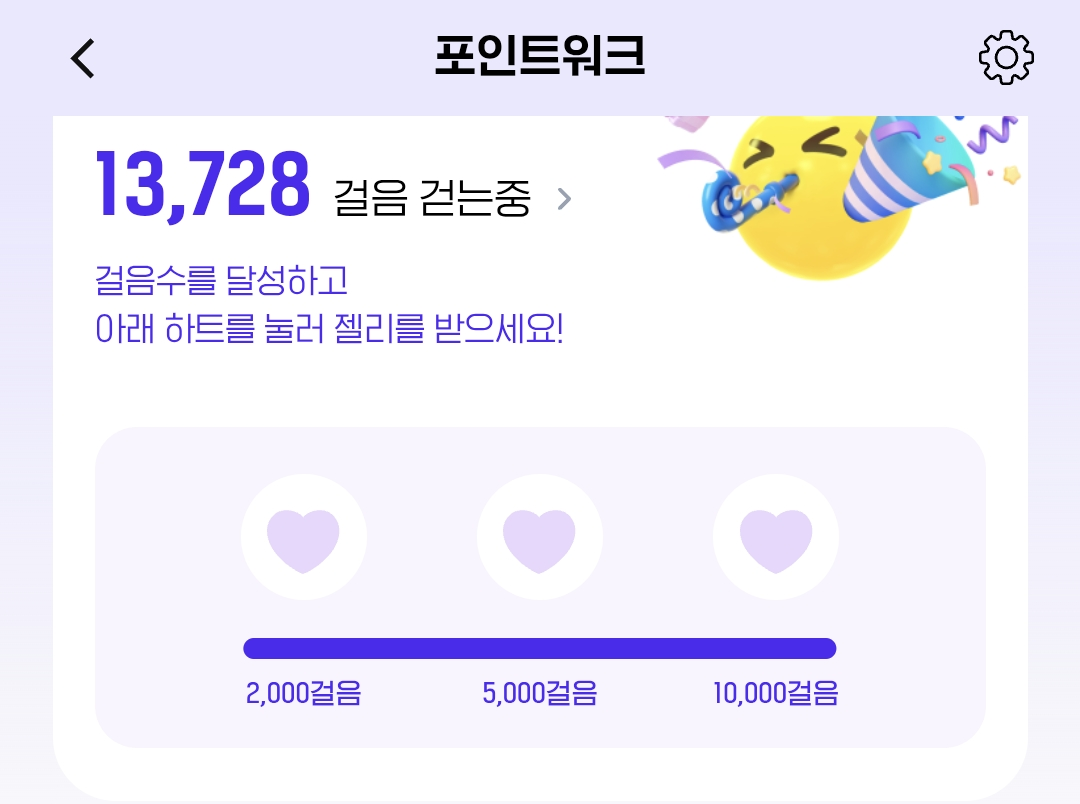The width and height of the screenshot is (1080, 804).
Task: Claim the heart above 5,000걸음
Action: pos(539,538)
